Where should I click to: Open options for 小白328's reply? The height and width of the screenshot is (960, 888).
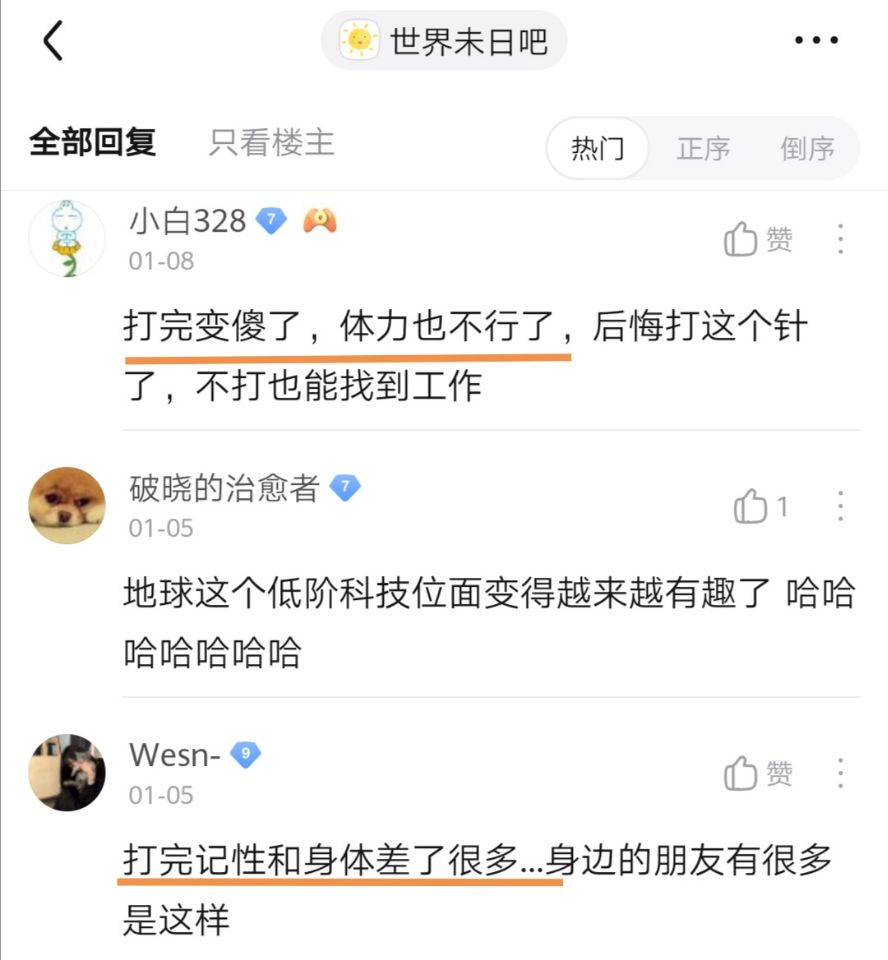pos(840,239)
